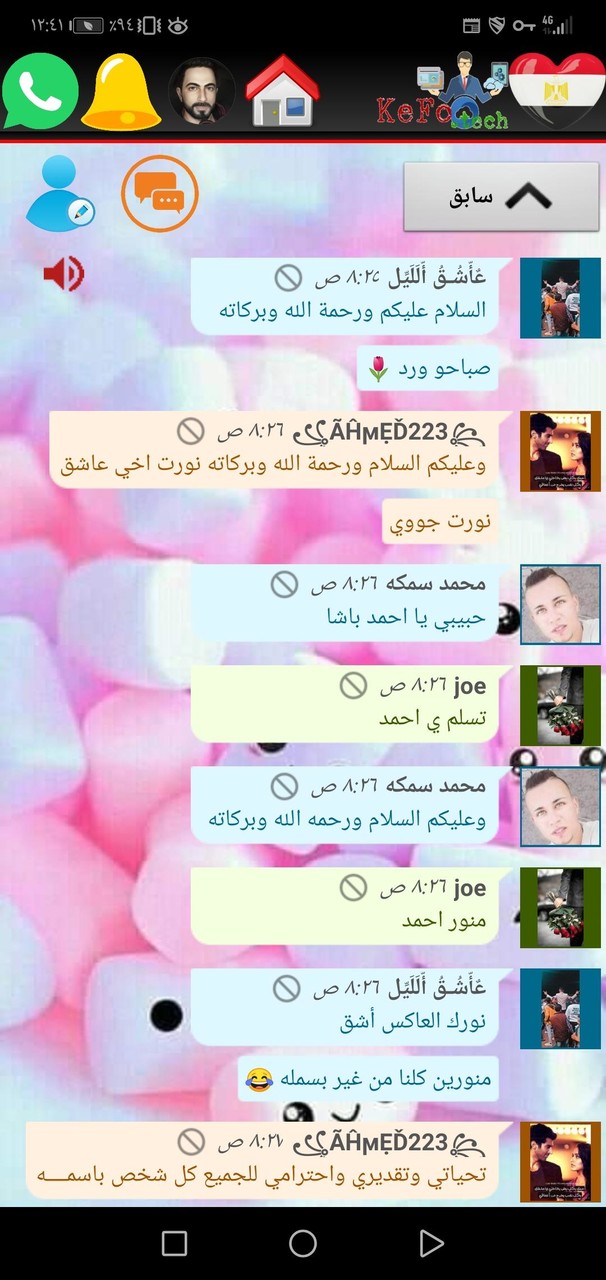Mute sound with the red speaker icon

(63, 274)
